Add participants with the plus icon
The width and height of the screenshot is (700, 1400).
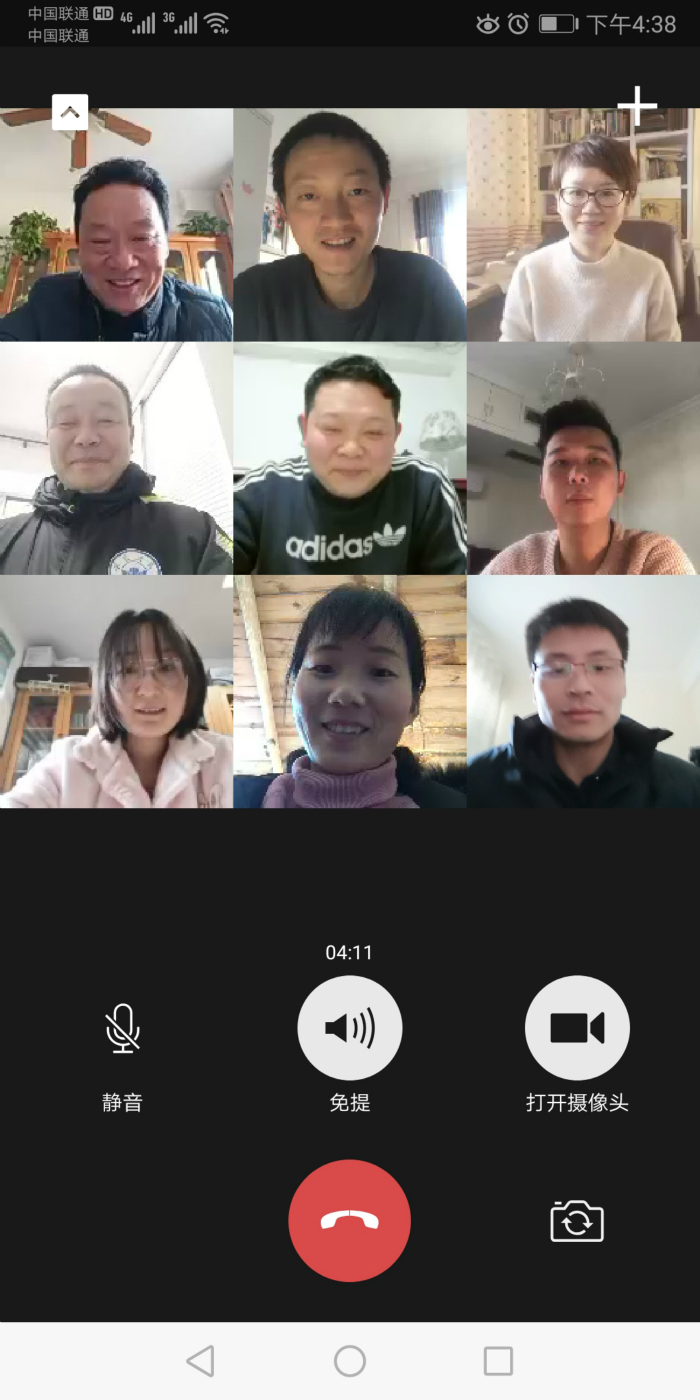637,106
